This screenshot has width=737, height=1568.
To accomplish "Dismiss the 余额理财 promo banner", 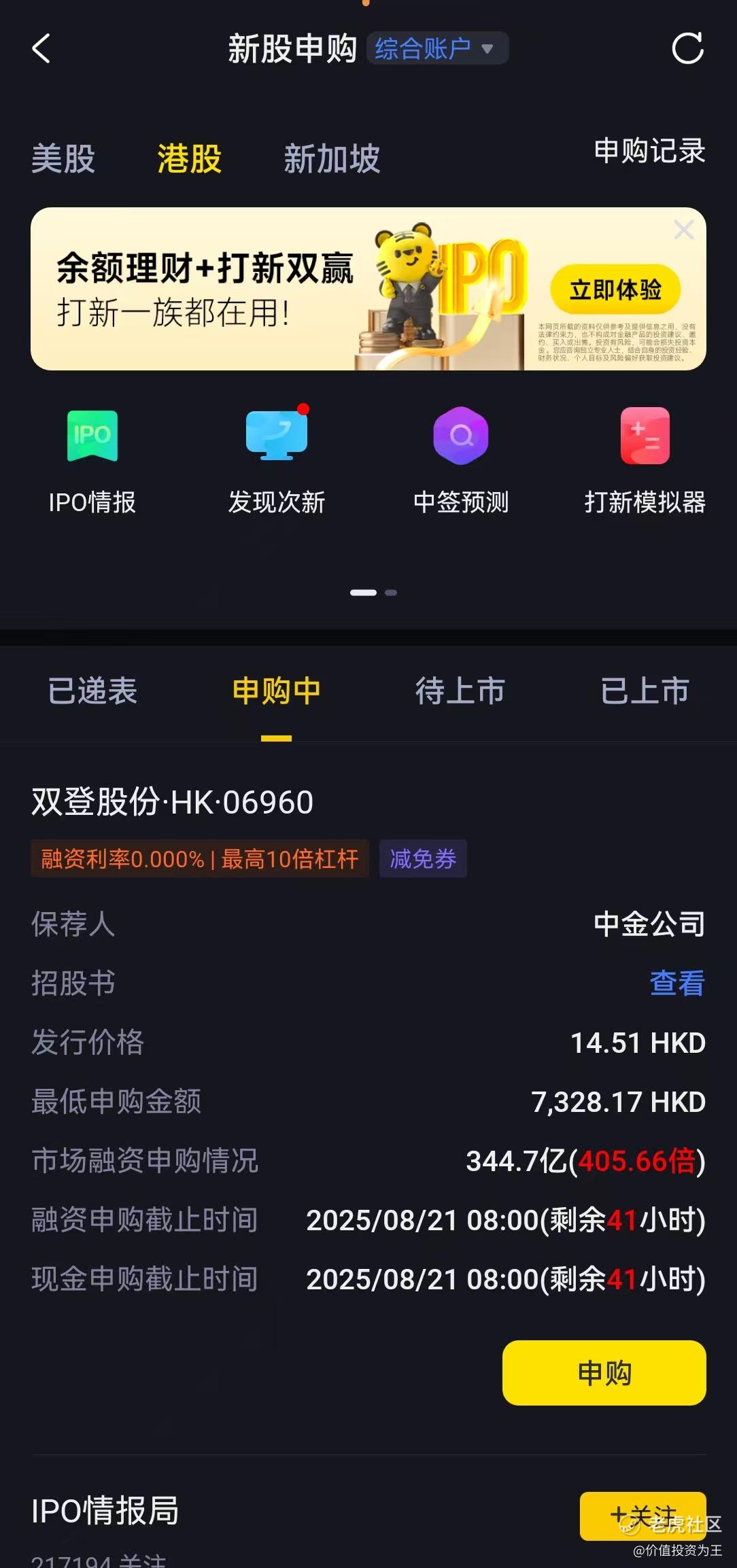I will click(x=683, y=230).
